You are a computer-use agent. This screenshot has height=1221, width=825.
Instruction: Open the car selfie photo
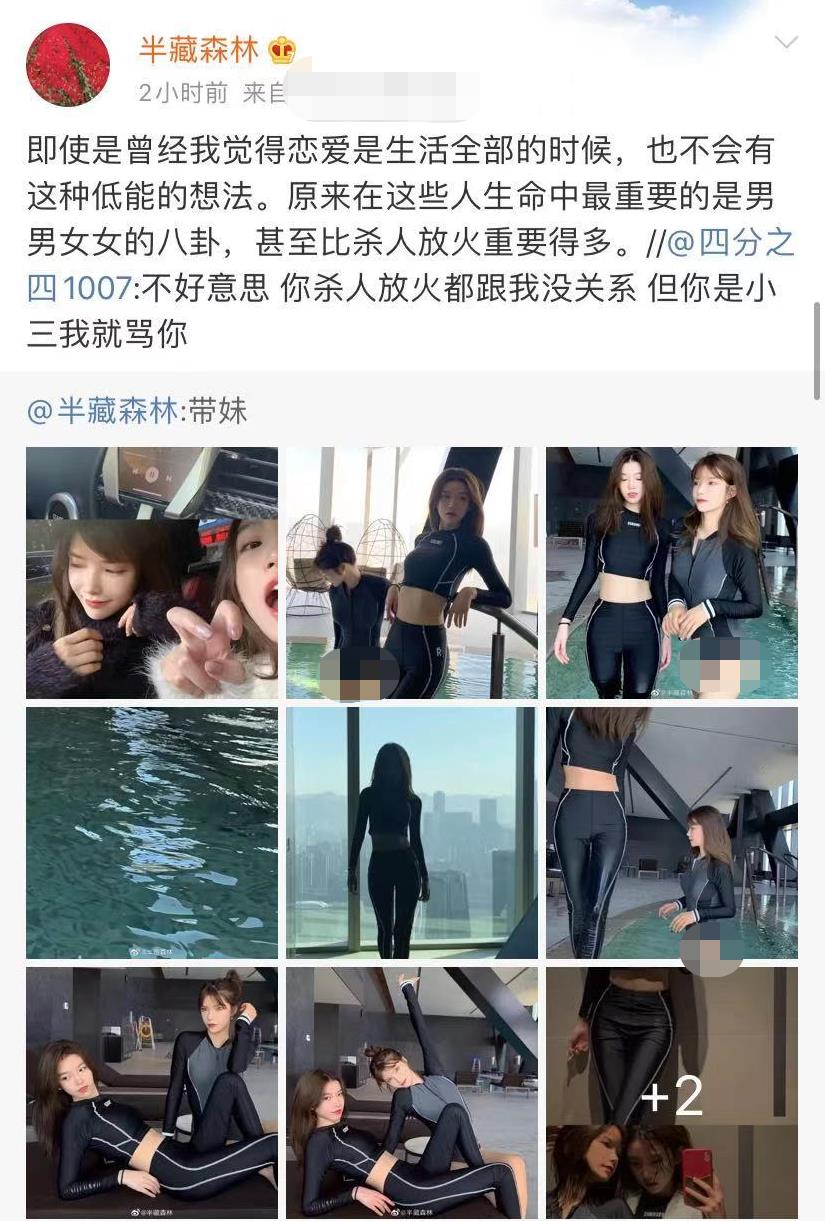tap(152, 572)
